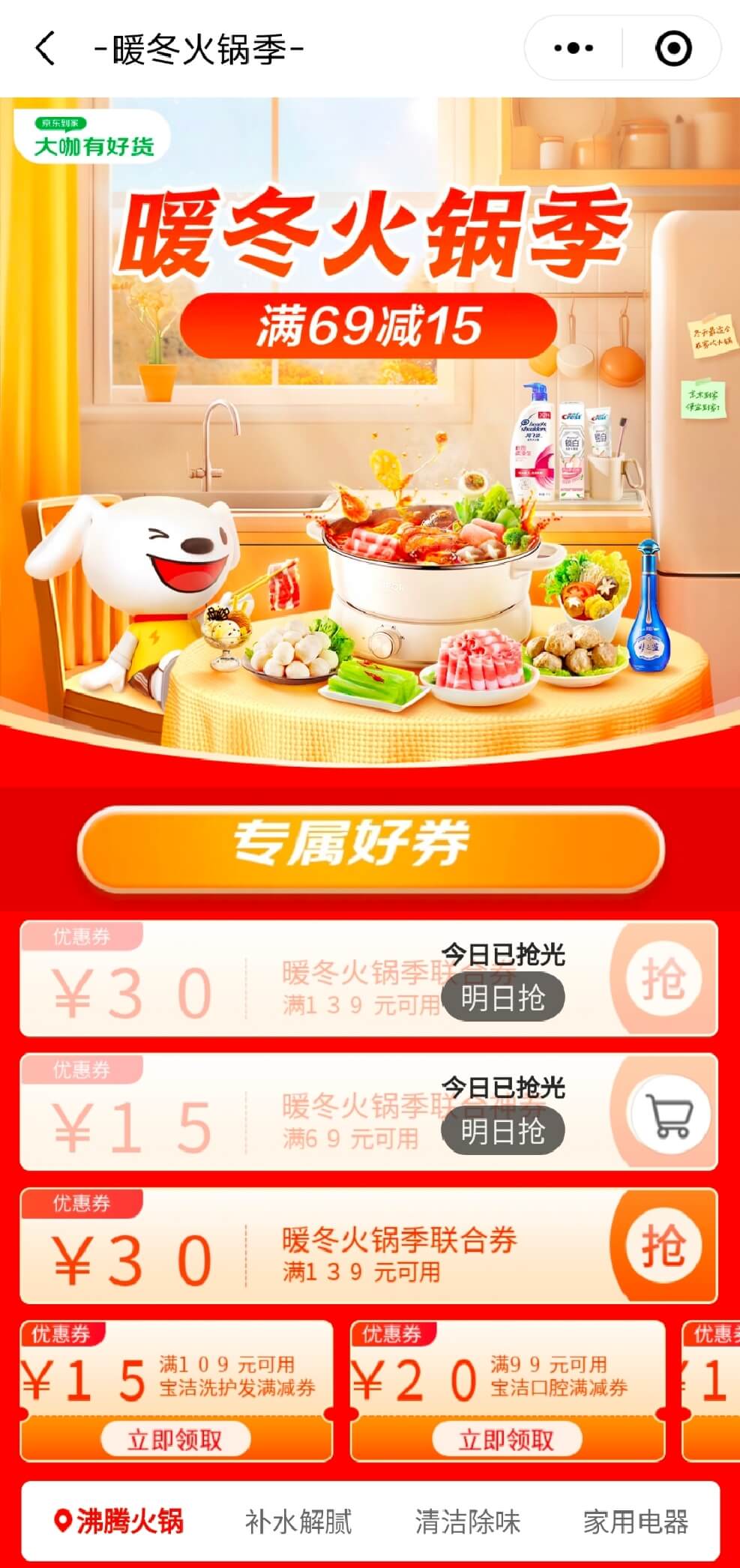Claim the ¥20 宝洁口腔满减券
The height and width of the screenshot is (1568, 740).
(x=507, y=1439)
